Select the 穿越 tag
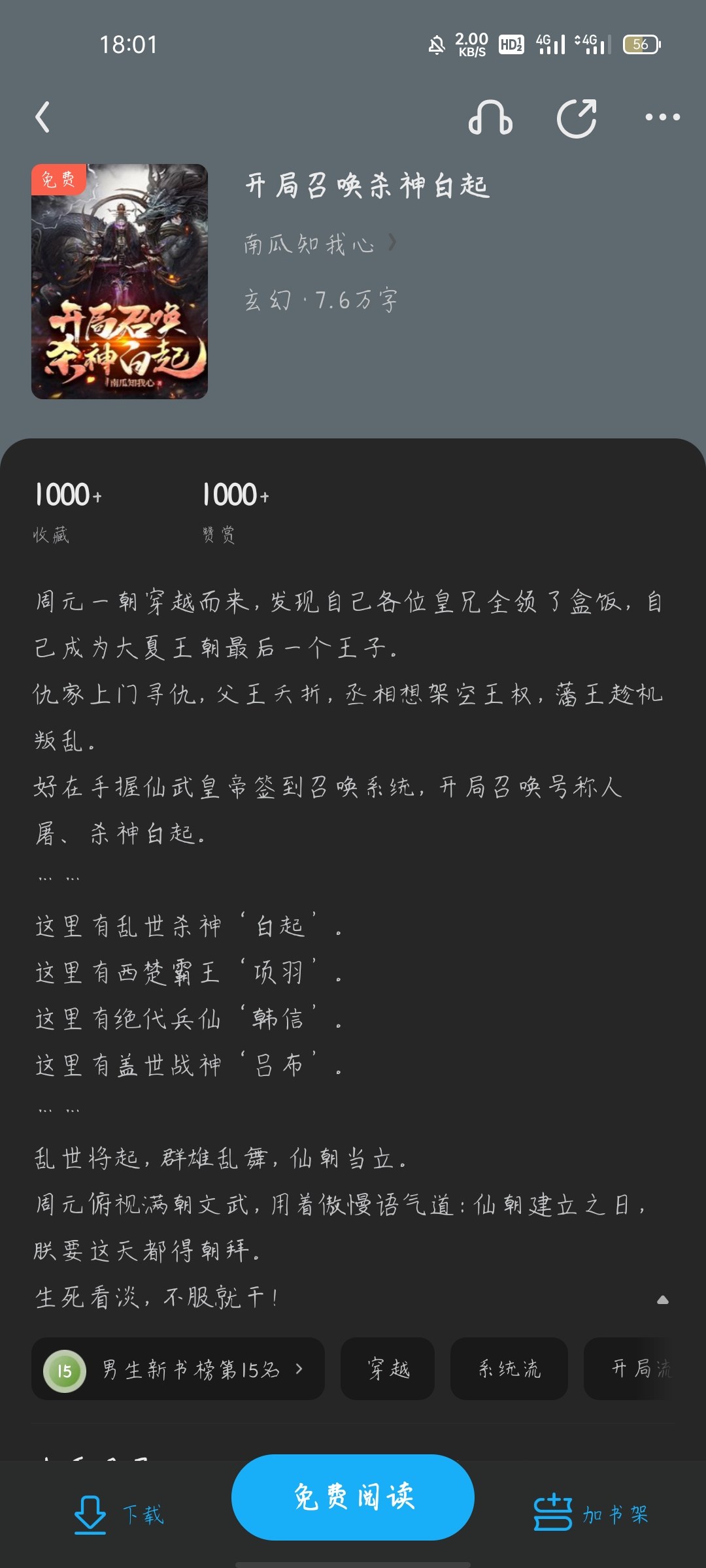 (388, 1369)
